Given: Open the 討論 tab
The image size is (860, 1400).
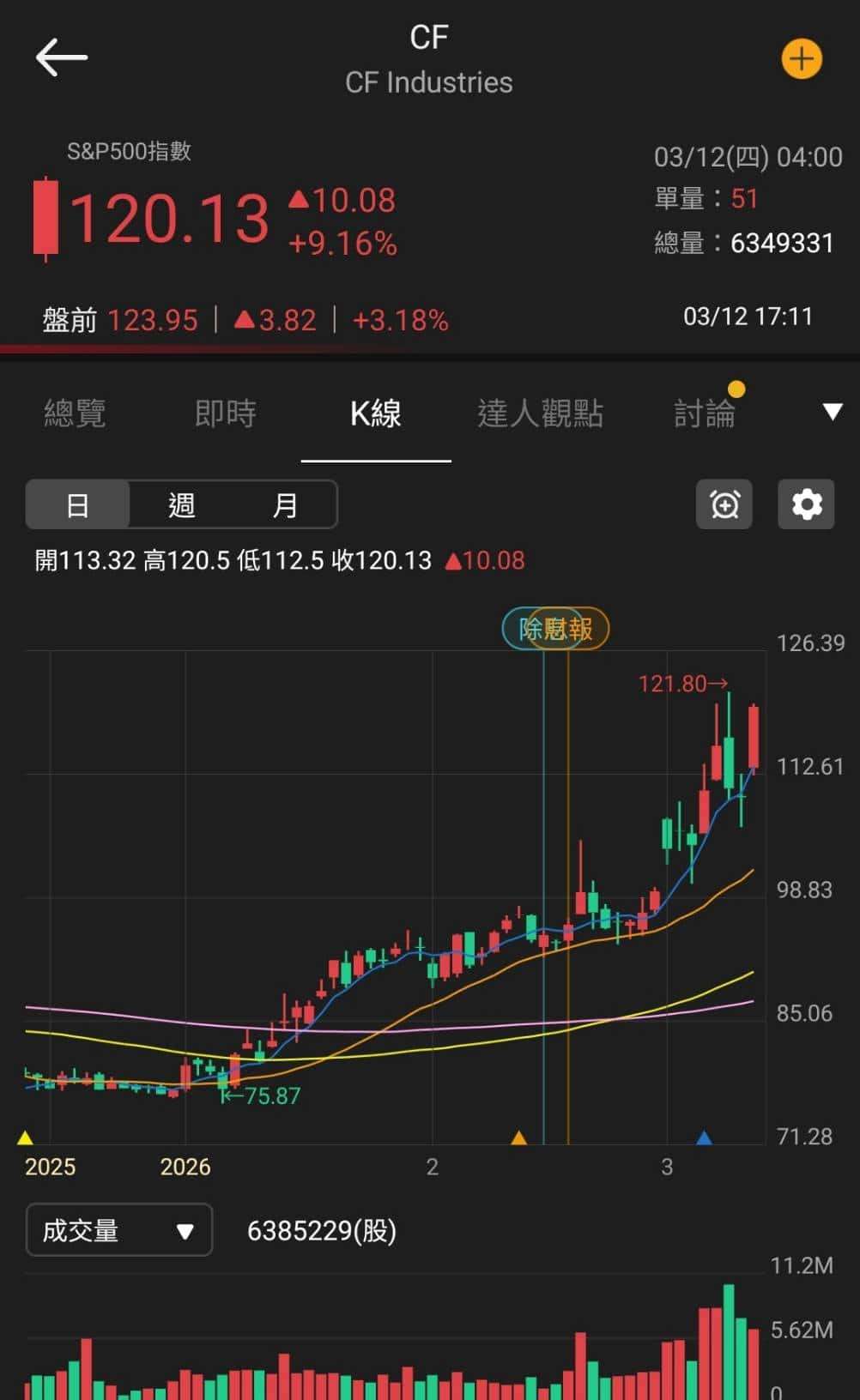Looking at the screenshot, I should 704,413.
